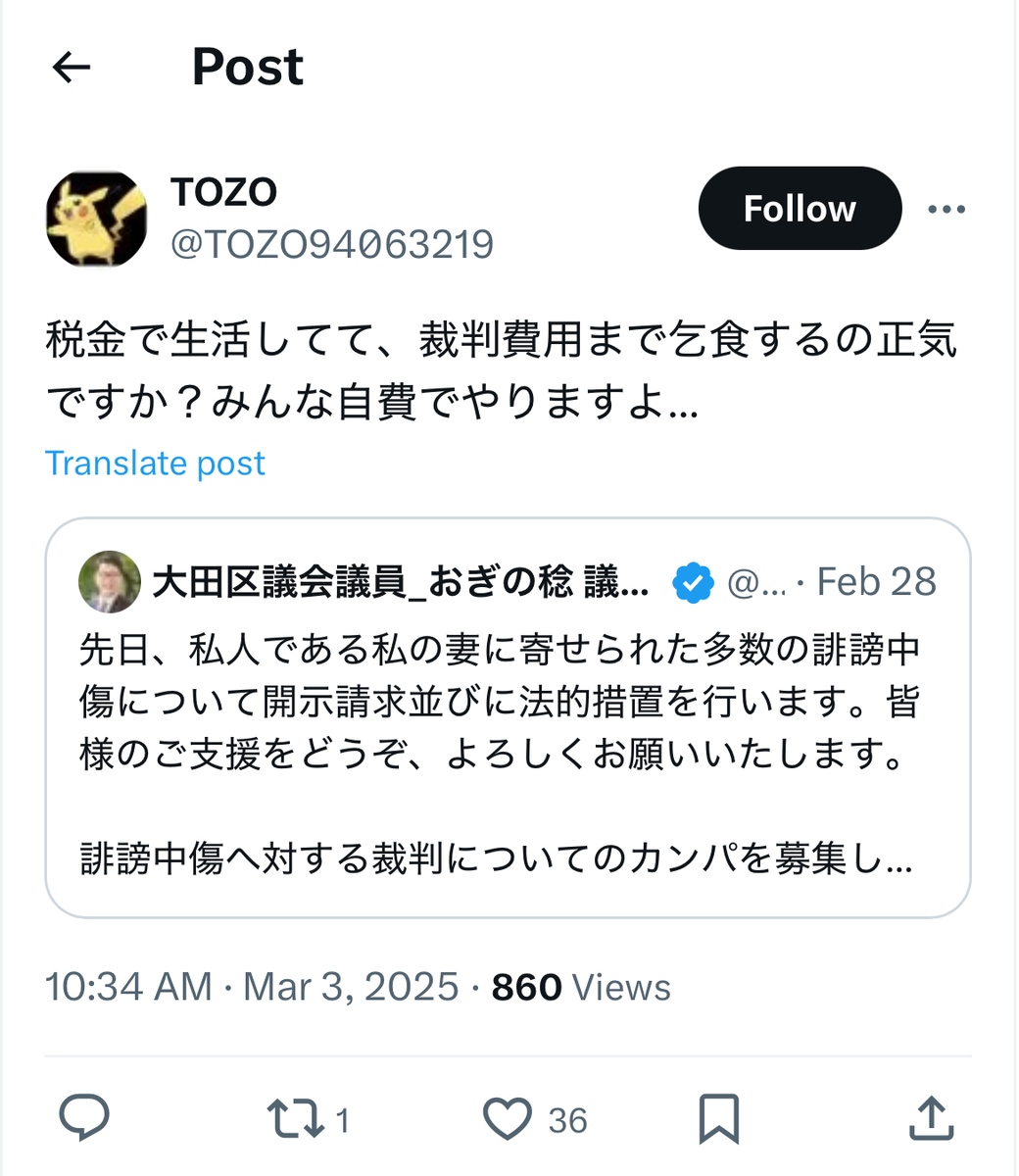
Task: Tap Translate post link
Action: click(x=155, y=463)
